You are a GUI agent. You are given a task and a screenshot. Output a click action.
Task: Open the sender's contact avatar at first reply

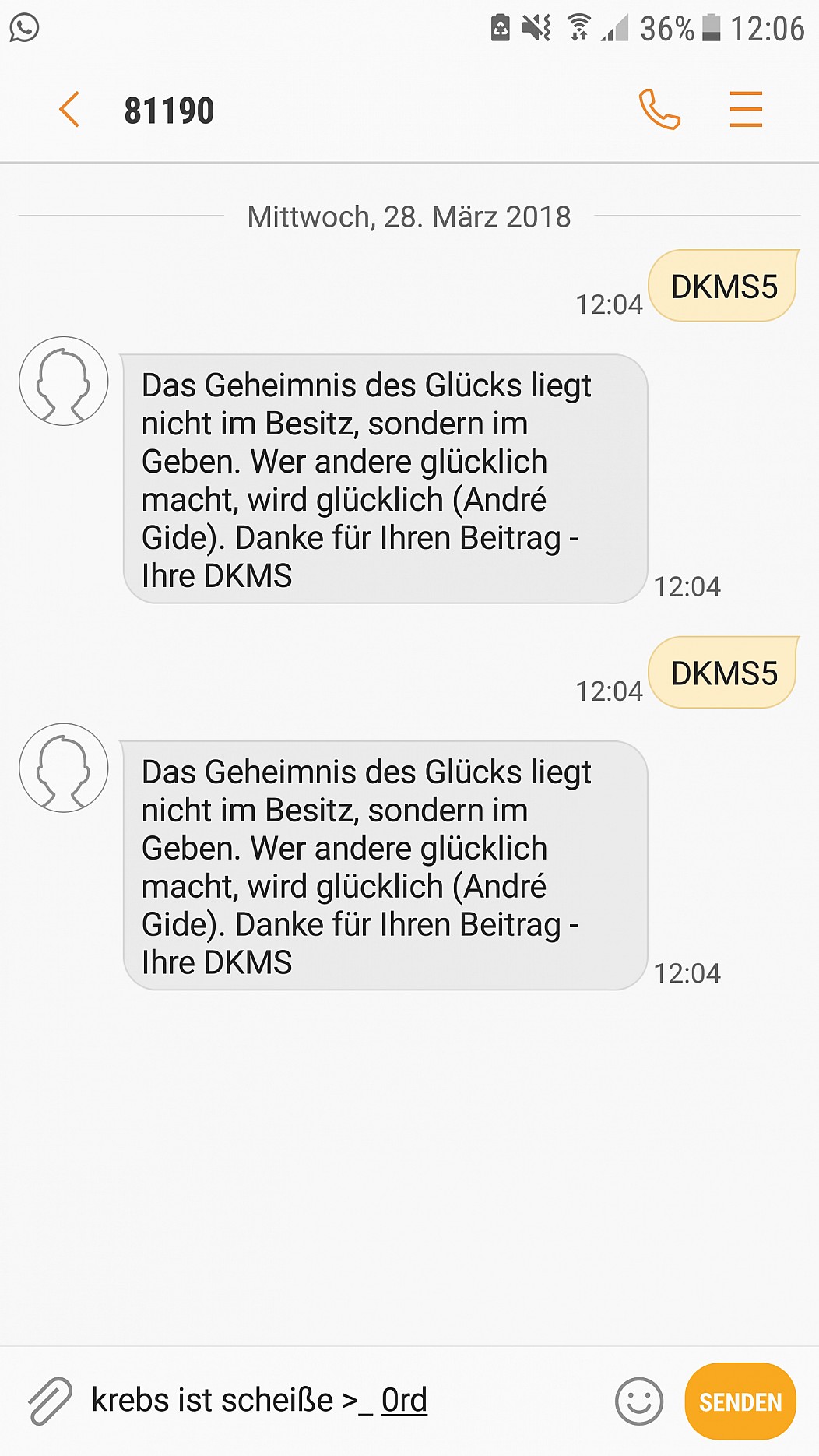click(x=64, y=382)
